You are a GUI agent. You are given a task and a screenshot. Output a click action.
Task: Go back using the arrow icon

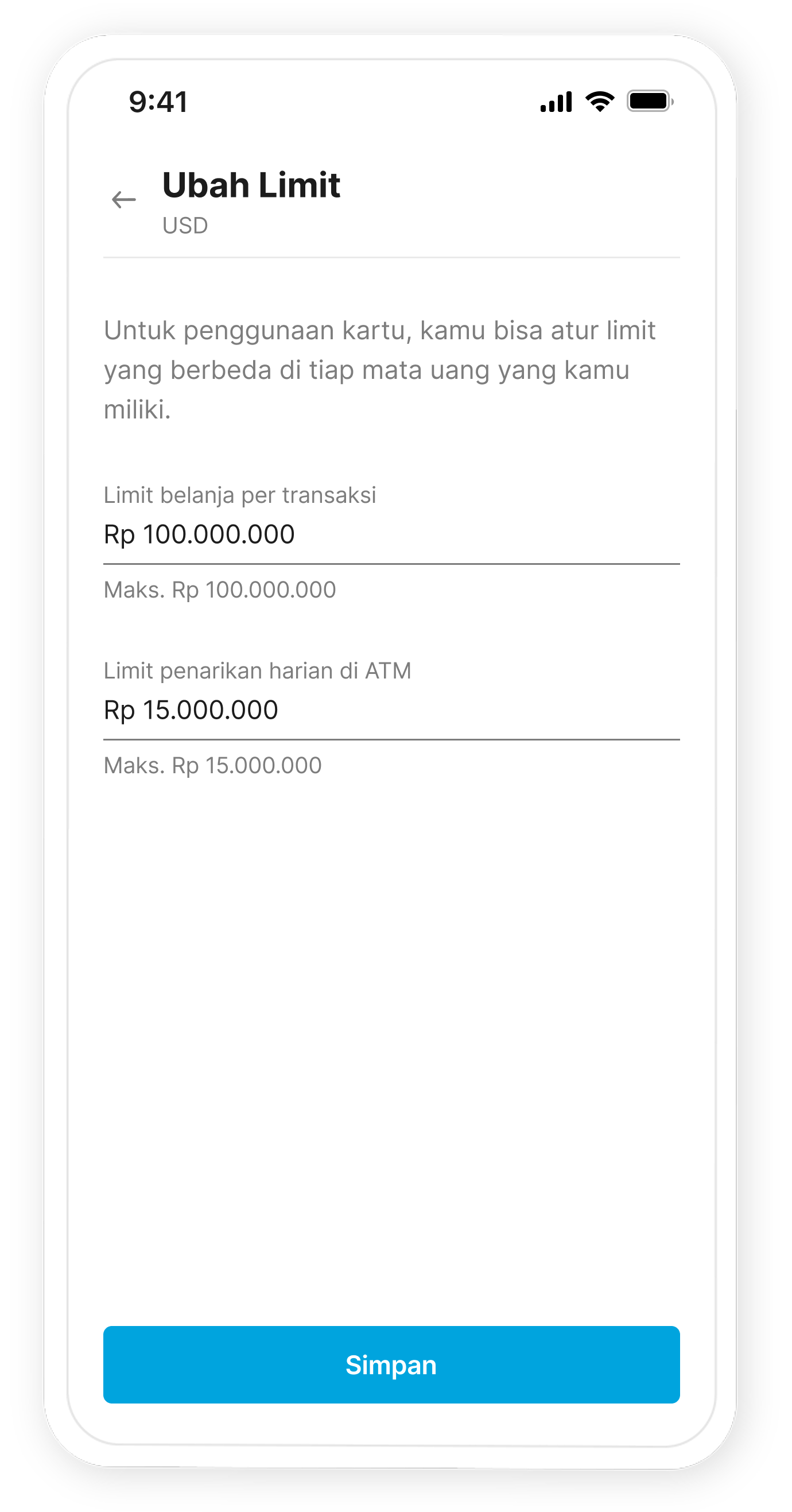point(124,200)
